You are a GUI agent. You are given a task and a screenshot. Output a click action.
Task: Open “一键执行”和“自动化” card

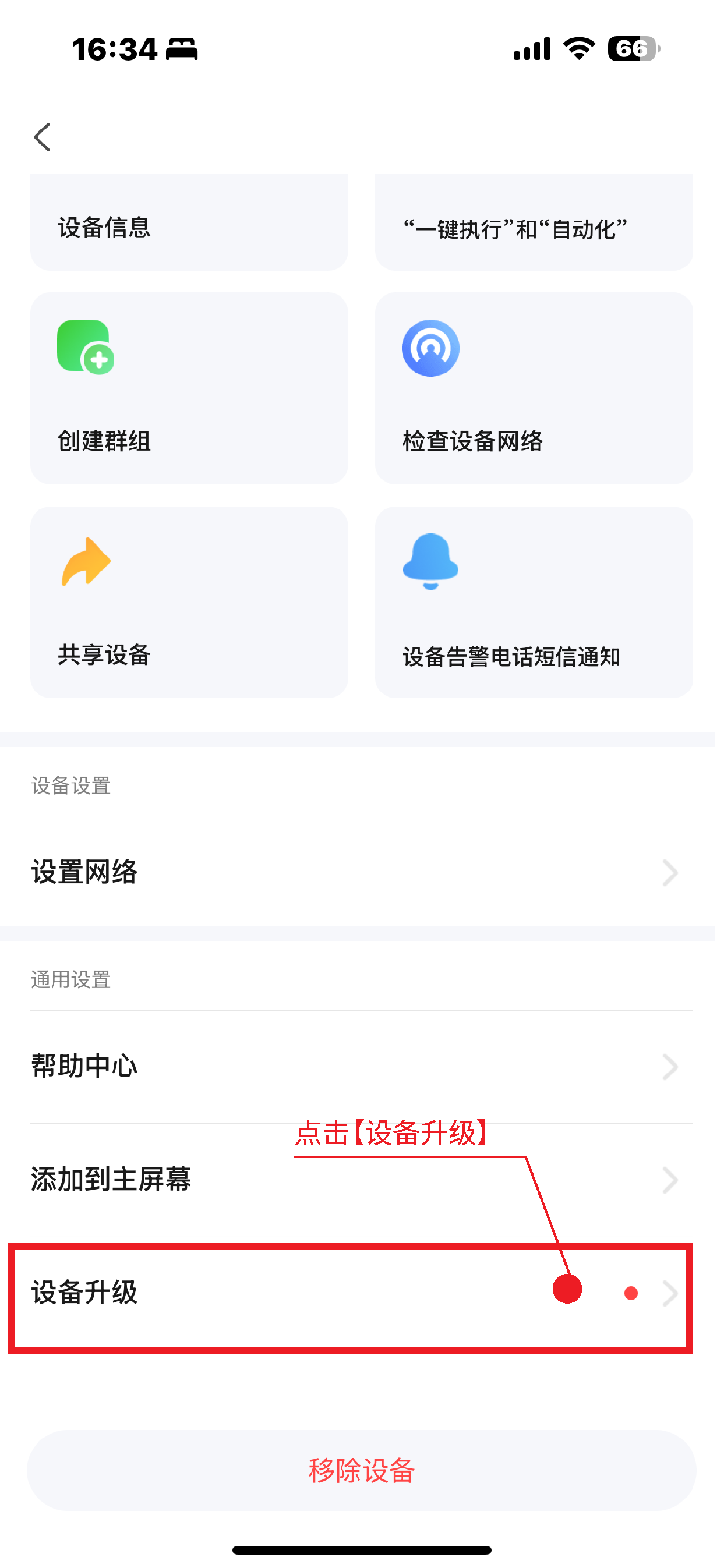[534, 226]
